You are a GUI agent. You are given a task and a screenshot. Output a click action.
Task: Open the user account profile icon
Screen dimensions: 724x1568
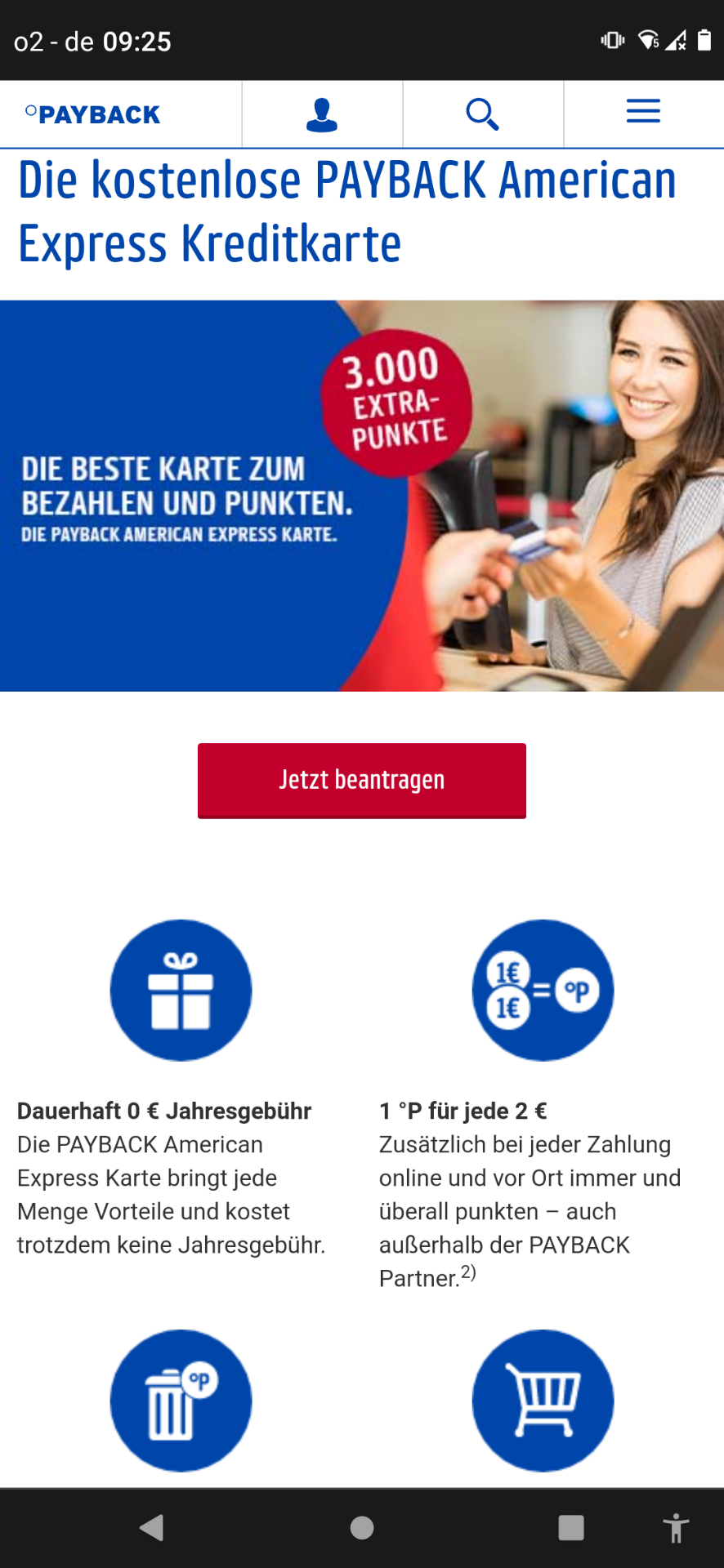coord(322,114)
